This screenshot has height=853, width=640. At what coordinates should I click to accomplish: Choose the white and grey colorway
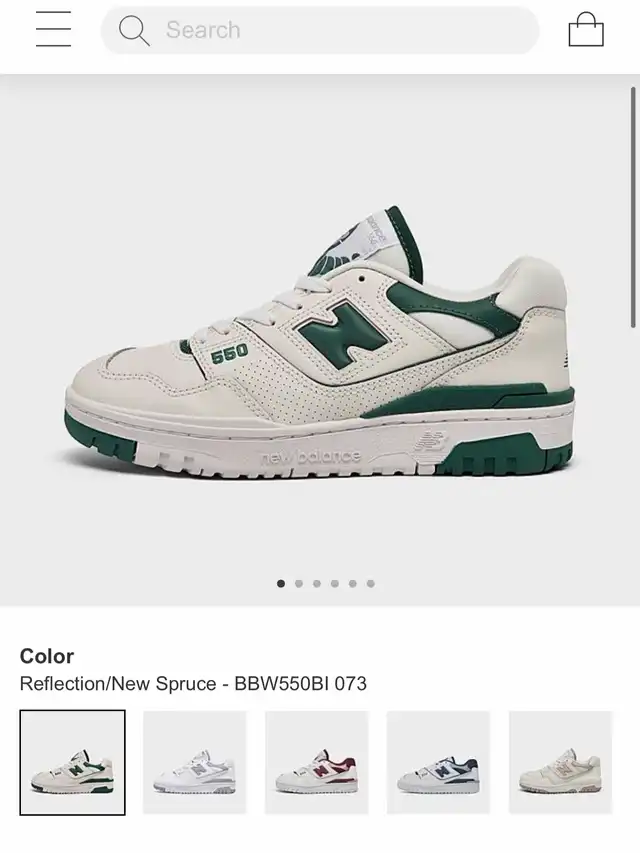(195, 762)
